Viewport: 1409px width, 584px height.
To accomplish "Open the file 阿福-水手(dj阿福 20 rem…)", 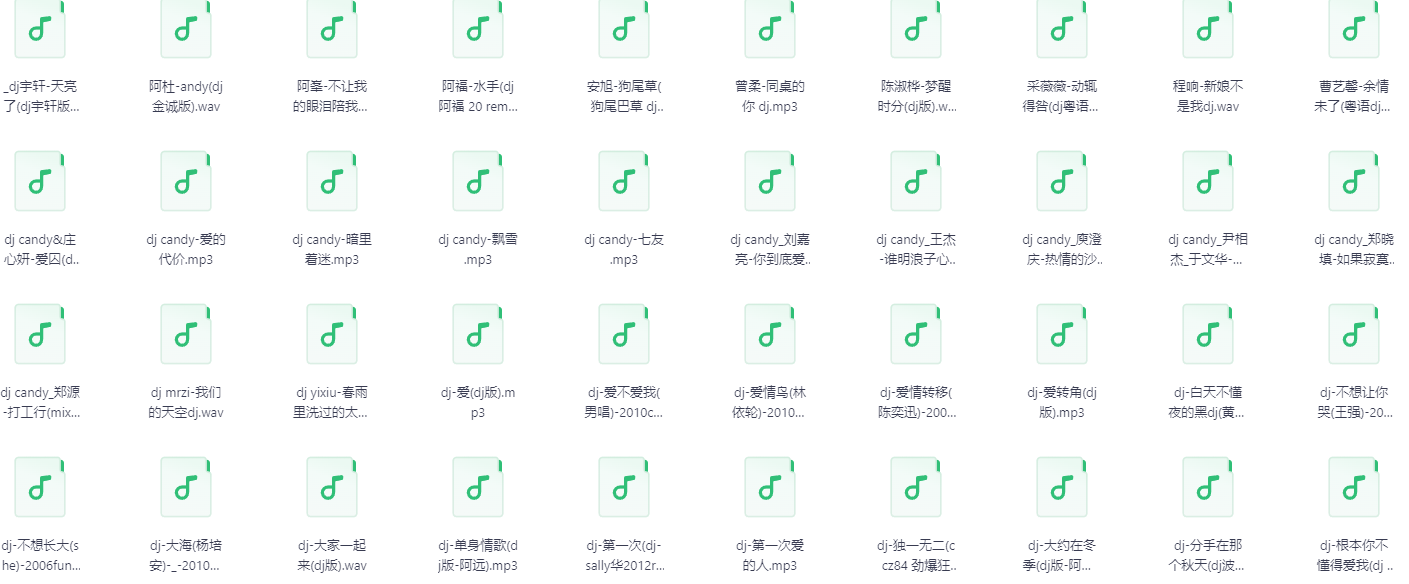I will (478, 30).
